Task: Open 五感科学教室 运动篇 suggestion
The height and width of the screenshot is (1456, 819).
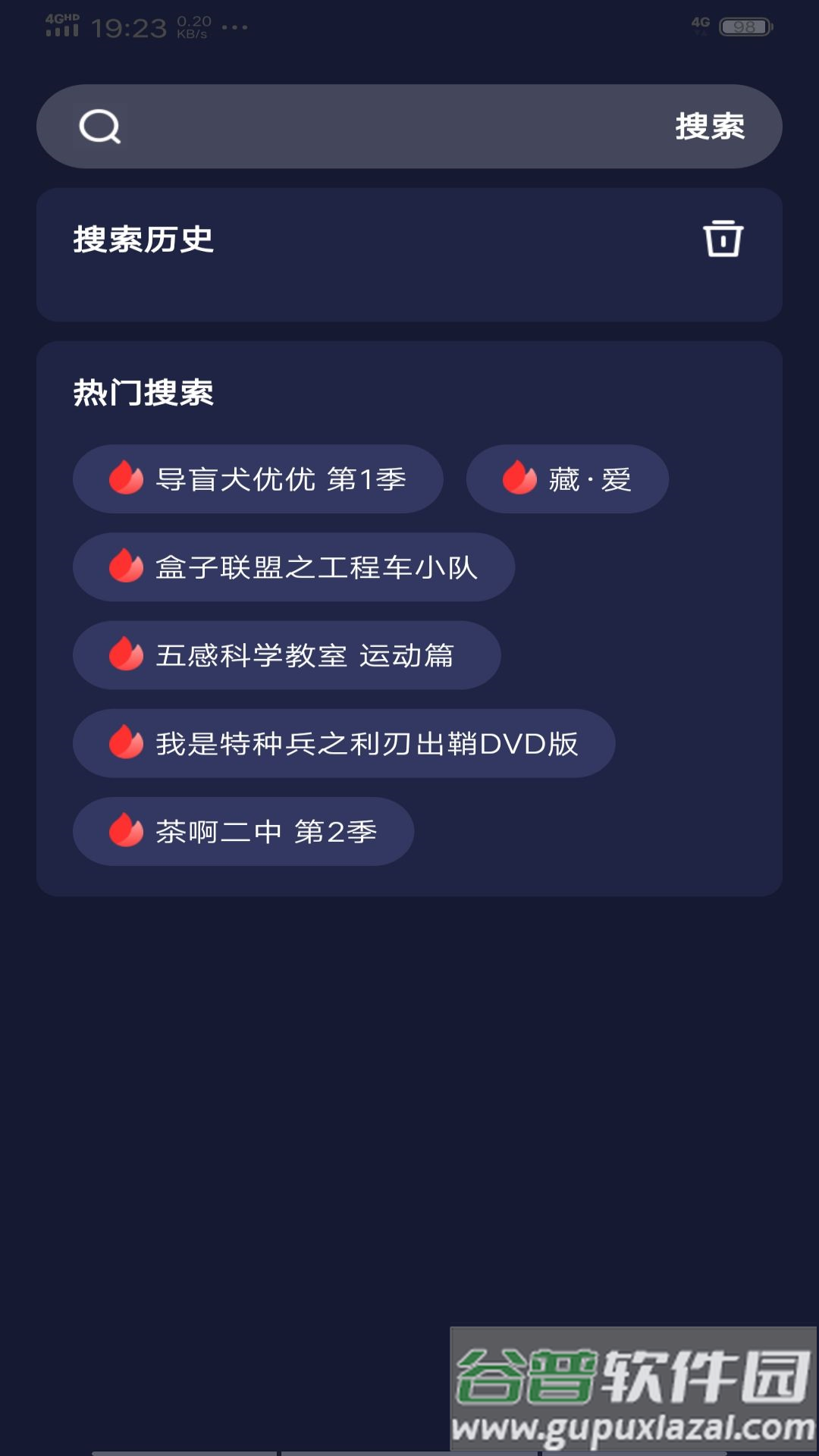Action: point(287,655)
